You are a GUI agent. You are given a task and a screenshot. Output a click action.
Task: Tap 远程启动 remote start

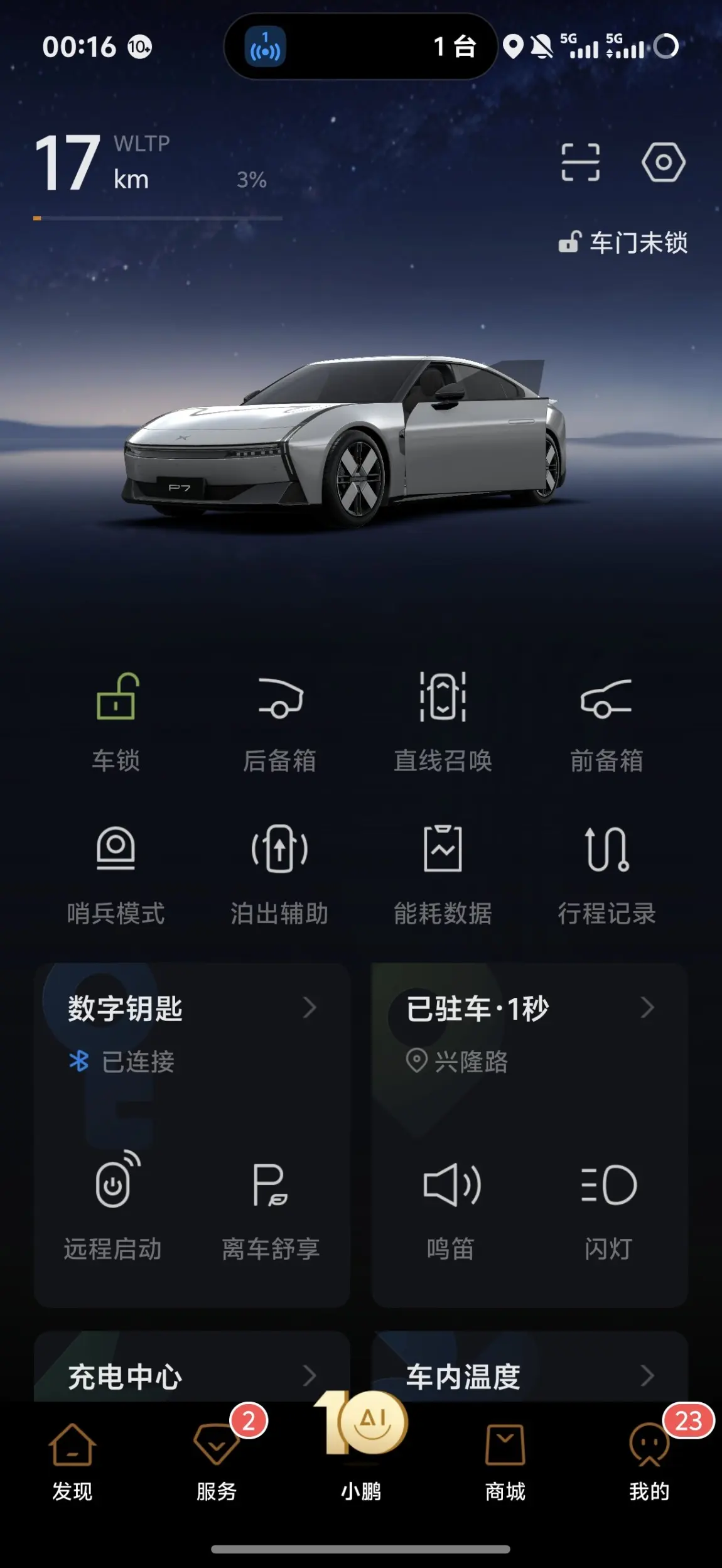click(x=113, y=1207)
